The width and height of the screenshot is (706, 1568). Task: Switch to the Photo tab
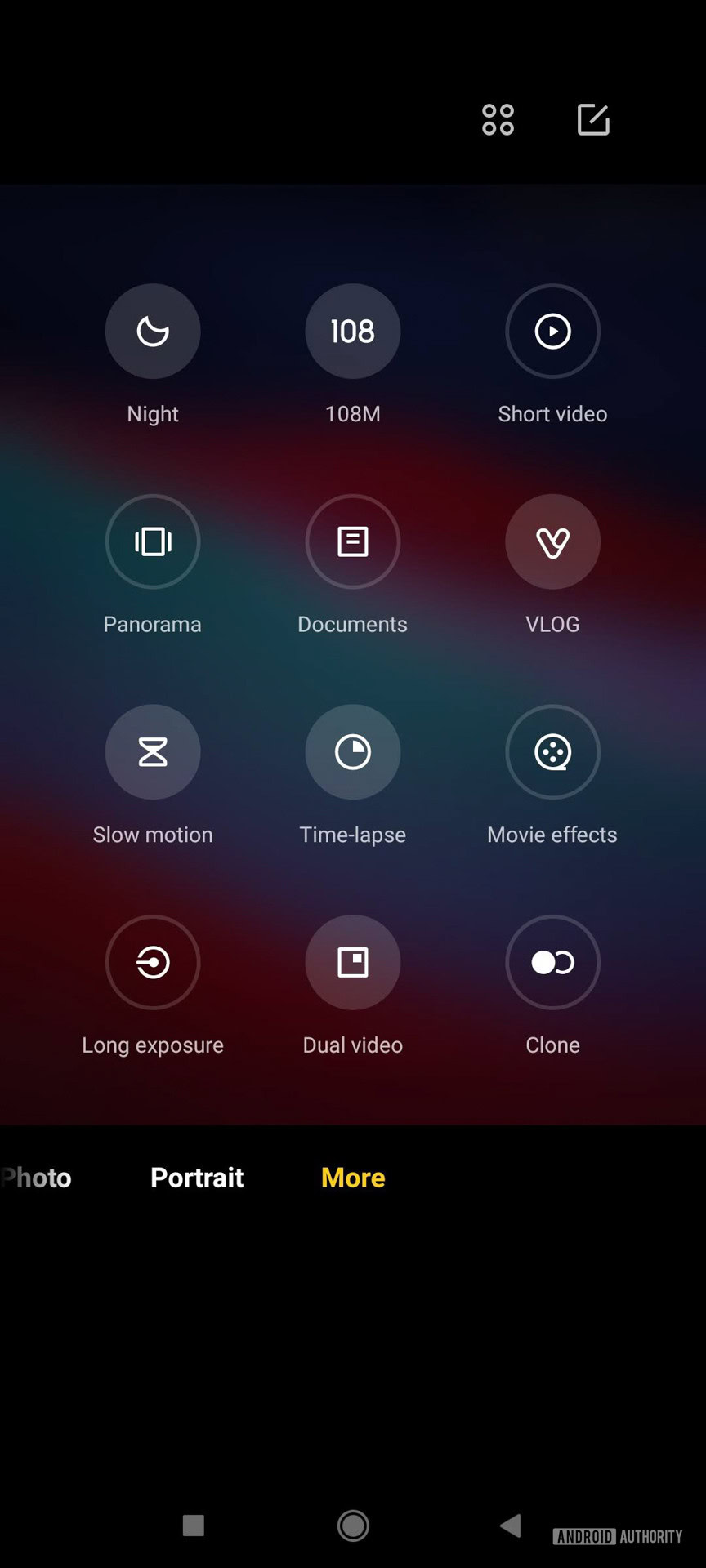pyautogui.click(x=37, y=1178)
